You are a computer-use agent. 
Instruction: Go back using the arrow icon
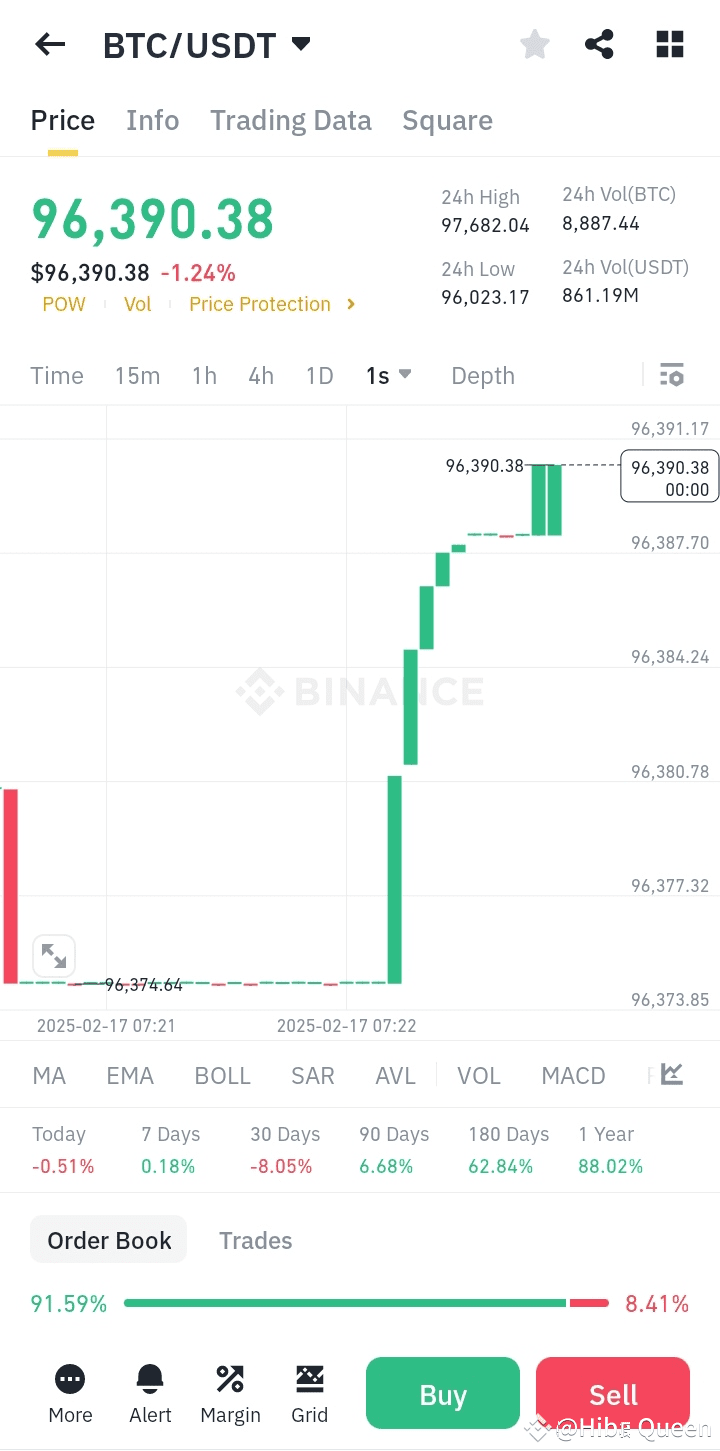pos(49,44)
